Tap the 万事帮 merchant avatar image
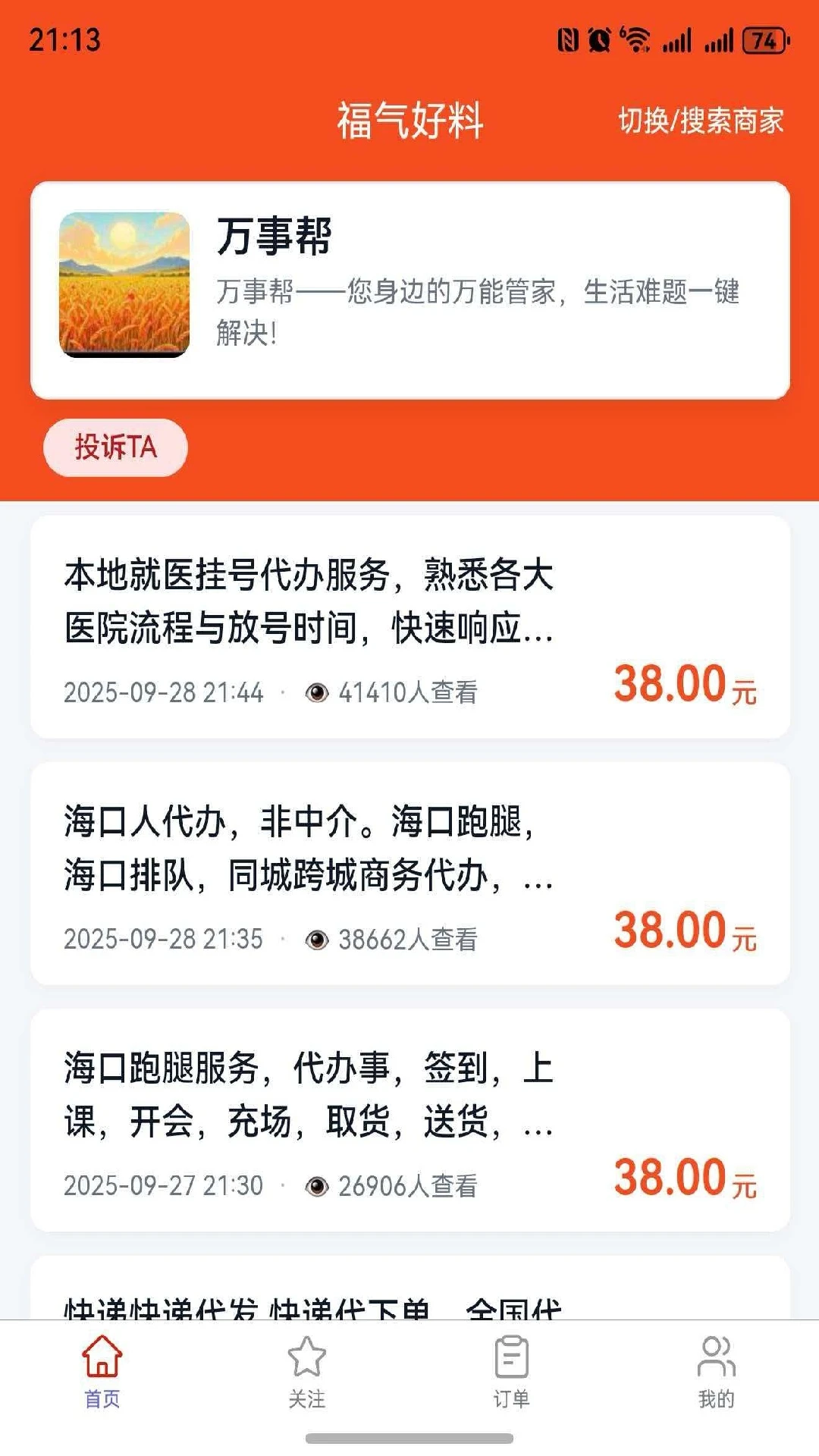819x1456 pixels. pos(124,283)
